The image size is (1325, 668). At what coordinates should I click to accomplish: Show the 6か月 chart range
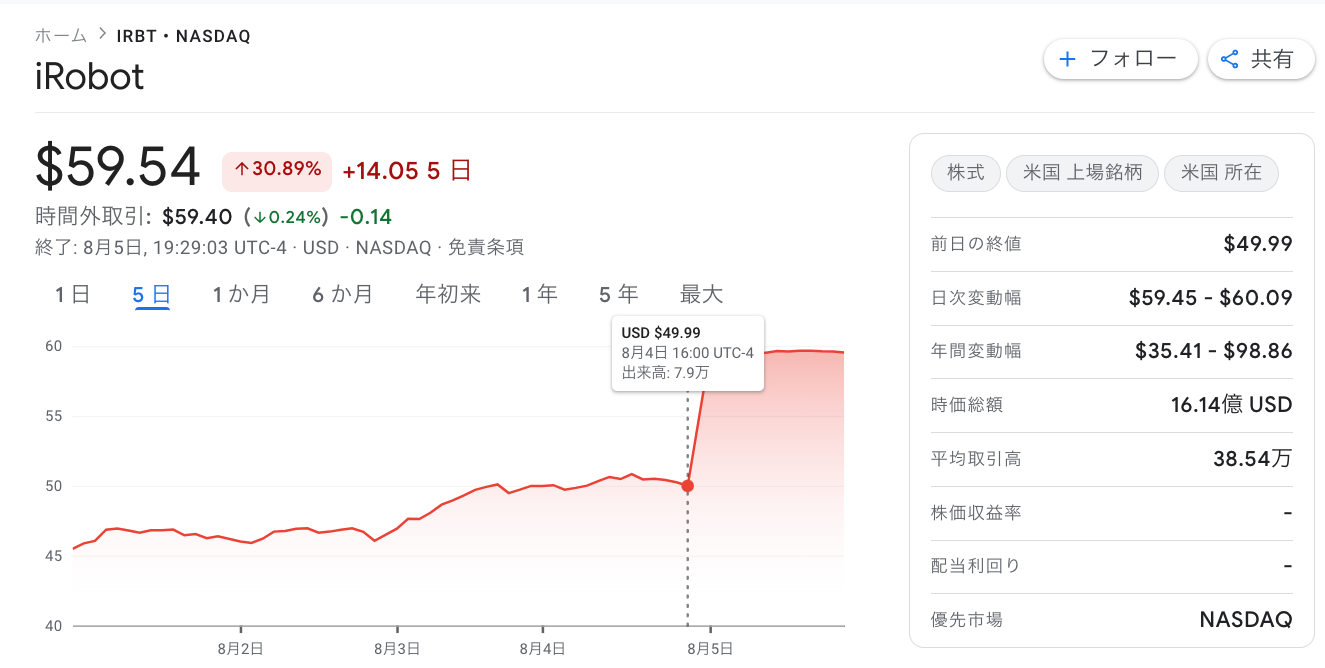[x=343, y=294]
